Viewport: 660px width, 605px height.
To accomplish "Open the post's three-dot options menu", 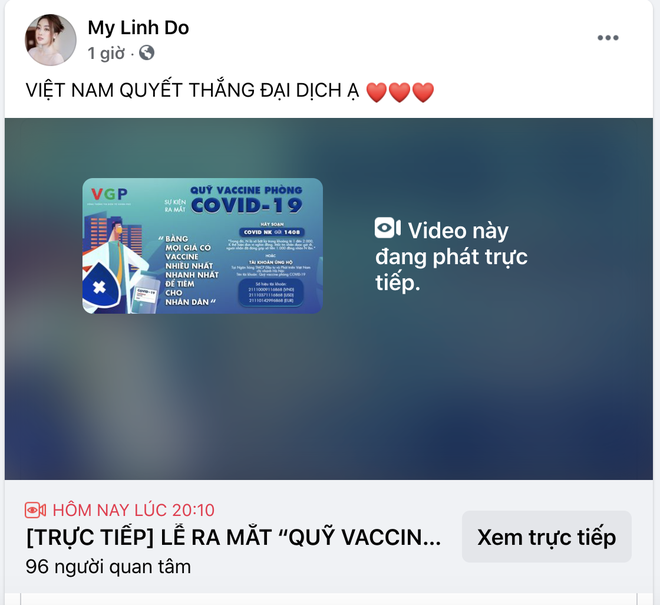I will (608, 38).
